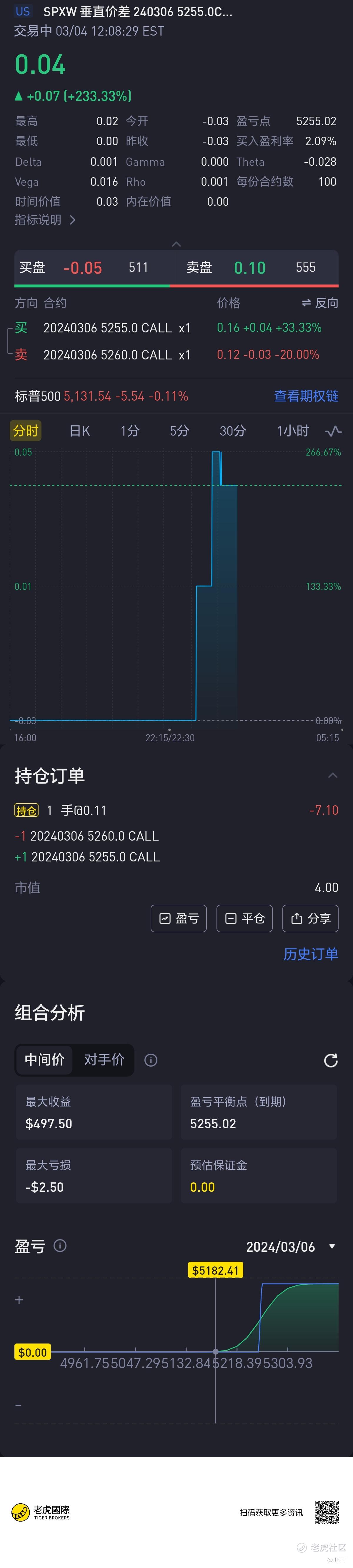Open the 指标说明 explanation link
Screen dimensions: 353x1568
(x=44, y=220)
